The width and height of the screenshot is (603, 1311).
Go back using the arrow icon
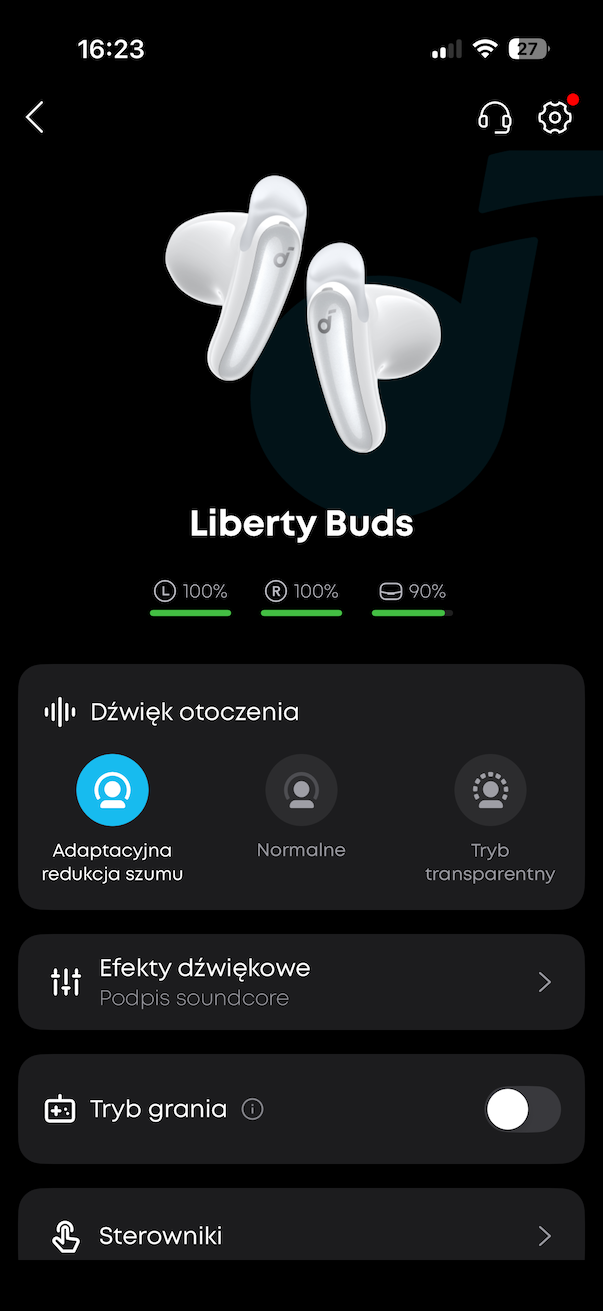[x=35, y=117]
